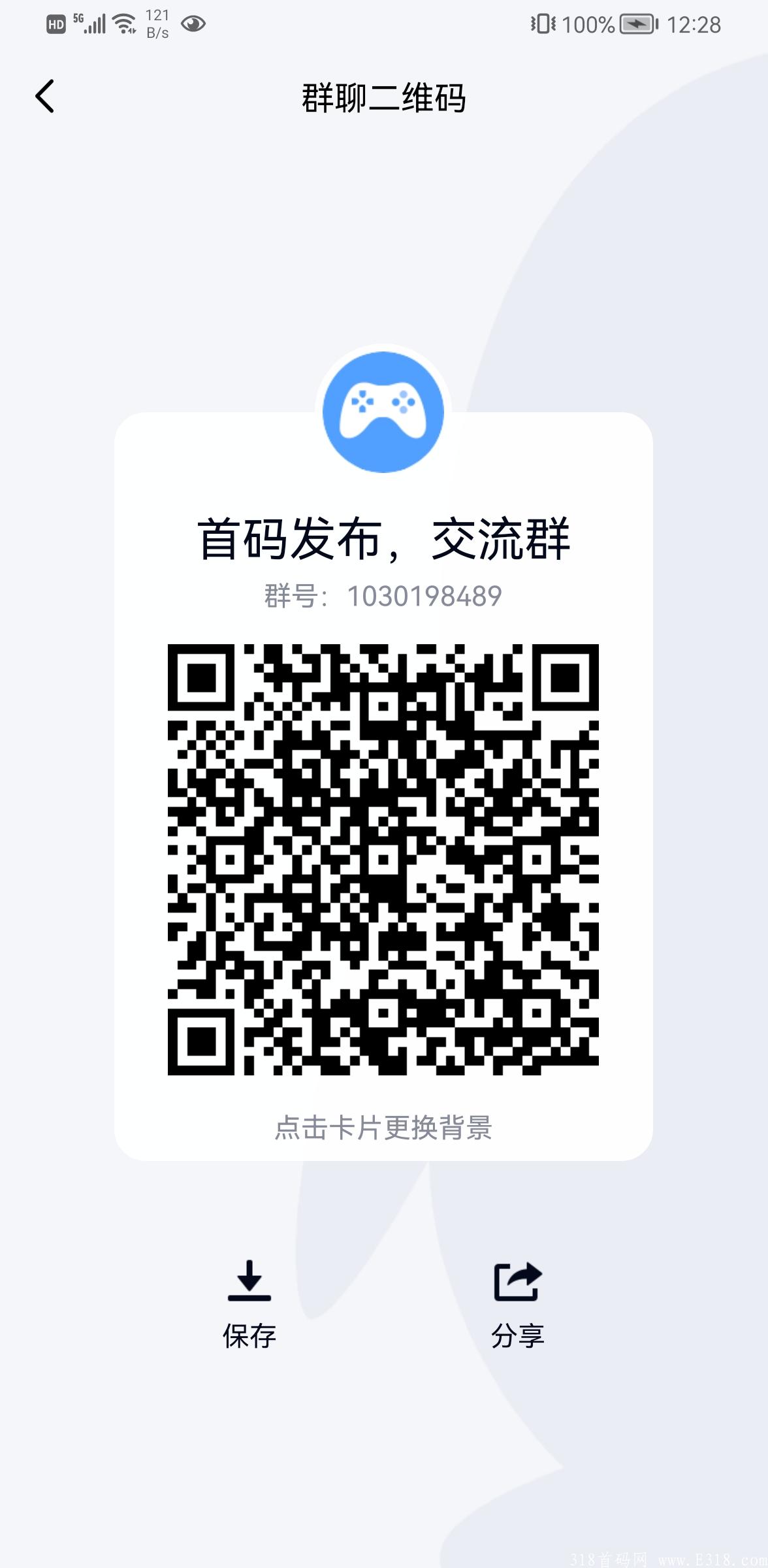Select the game controller group avatar
This screenshot has height=1568, width=768.
383,411
